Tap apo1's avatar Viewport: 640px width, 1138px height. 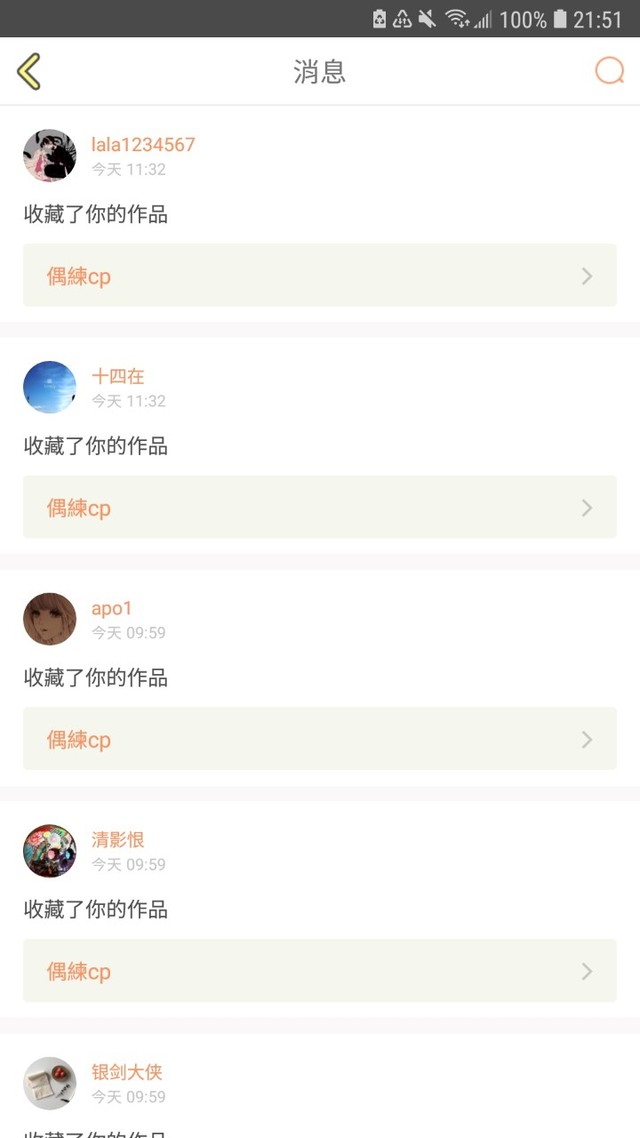pyautogui.click(x=50, y=619)
